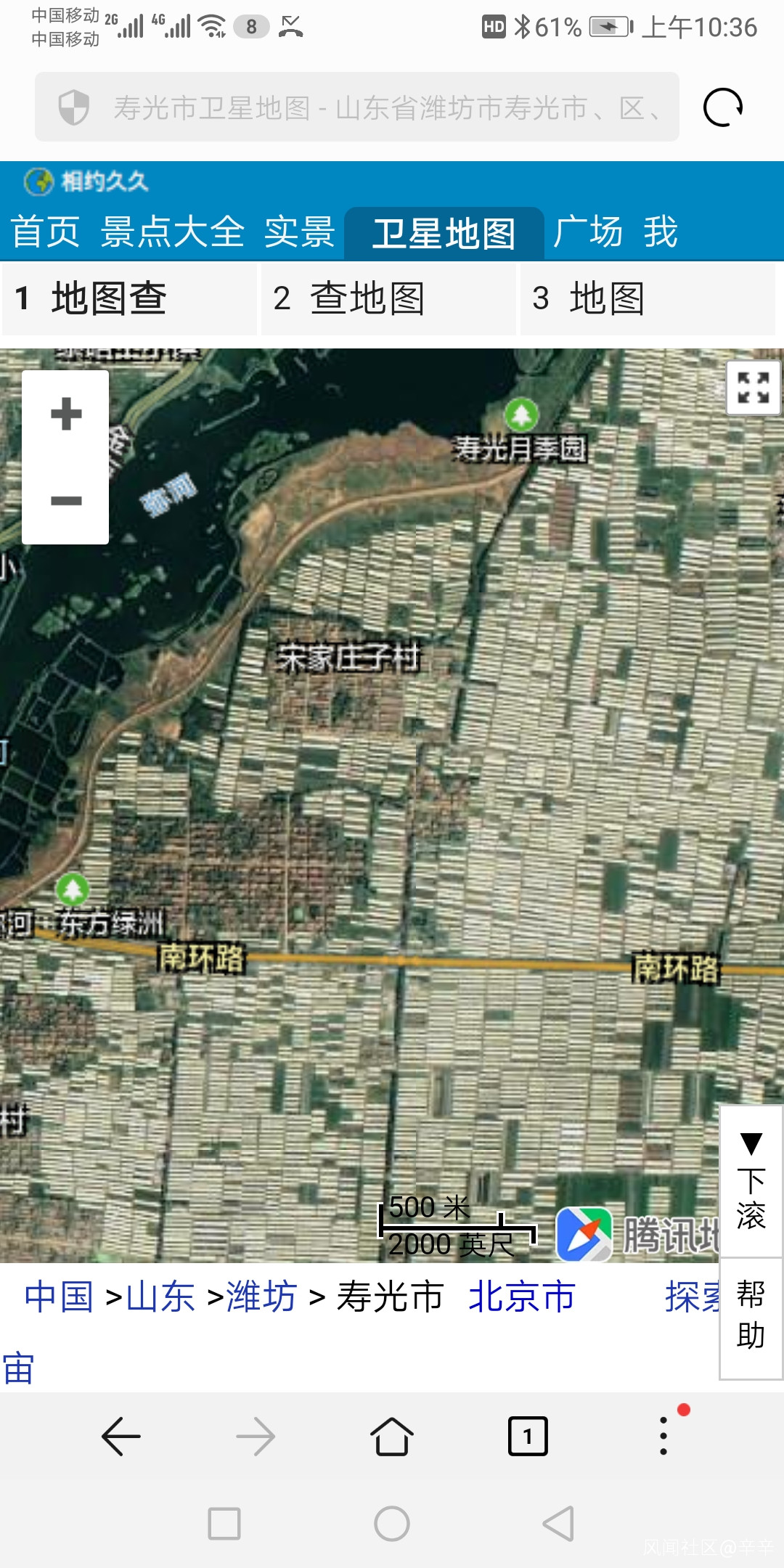Reload the current page
This screenshot has width=784, height=1568.
point(723,107)
